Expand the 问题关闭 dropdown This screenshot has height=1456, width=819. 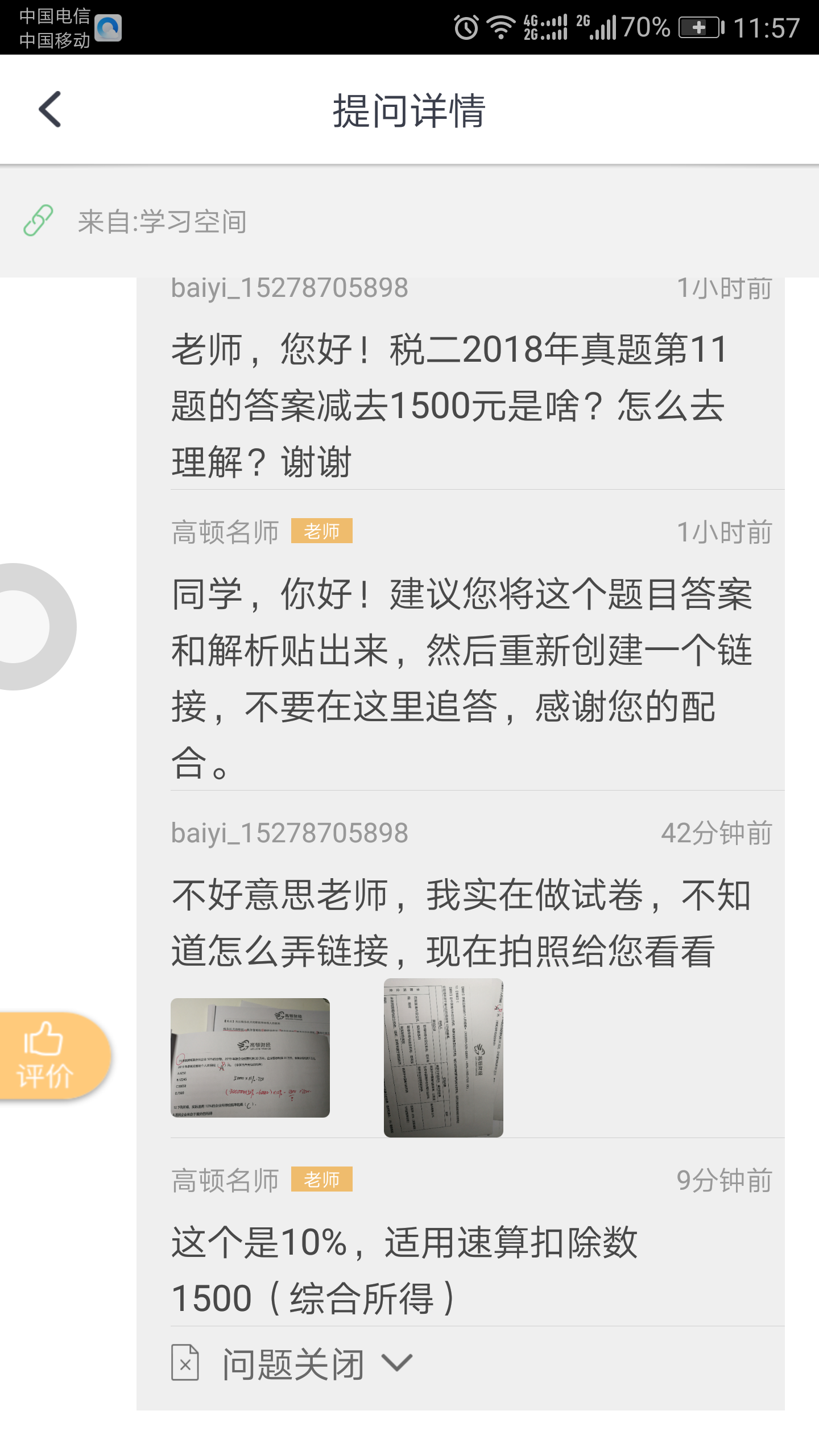pos(396,1363)
